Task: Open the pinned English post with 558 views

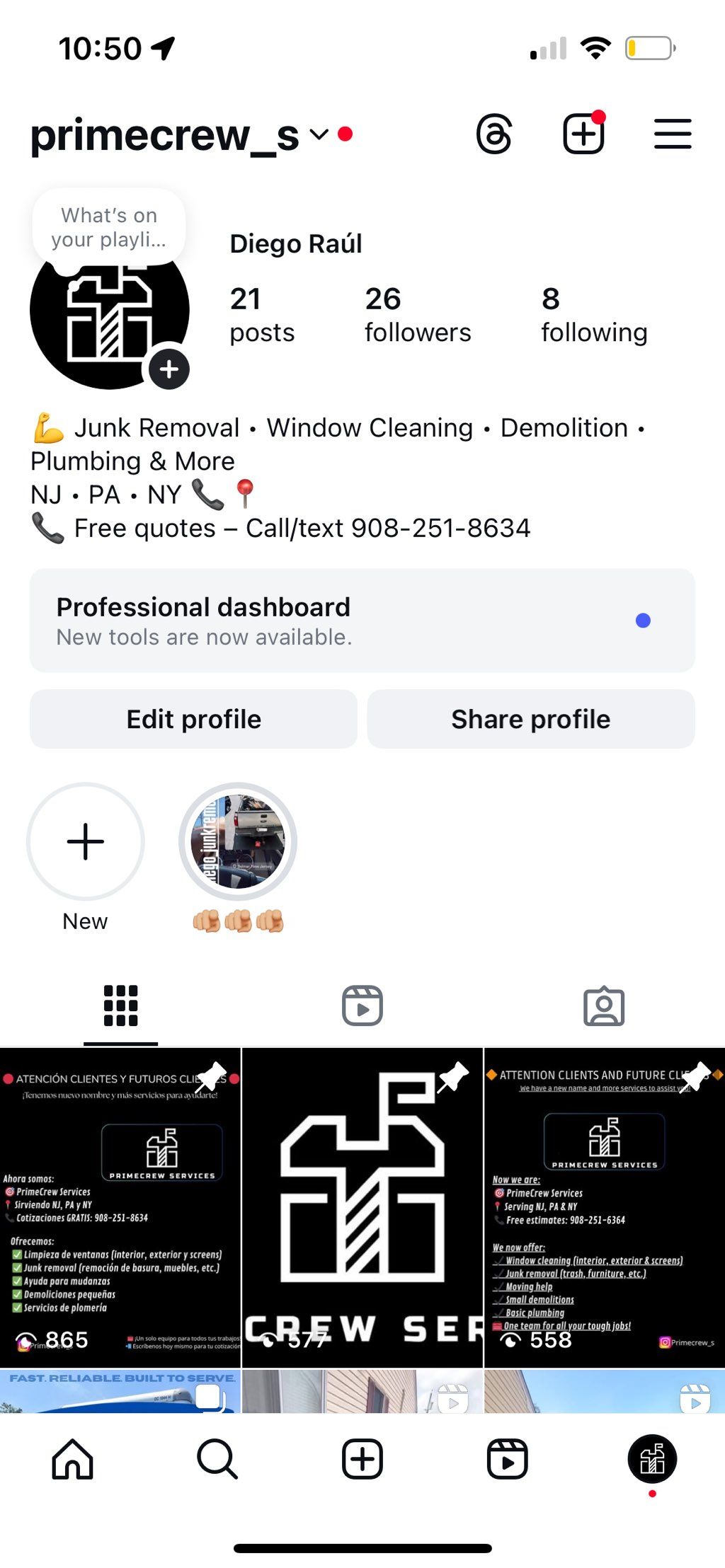Action: [x=604, y=1207]
